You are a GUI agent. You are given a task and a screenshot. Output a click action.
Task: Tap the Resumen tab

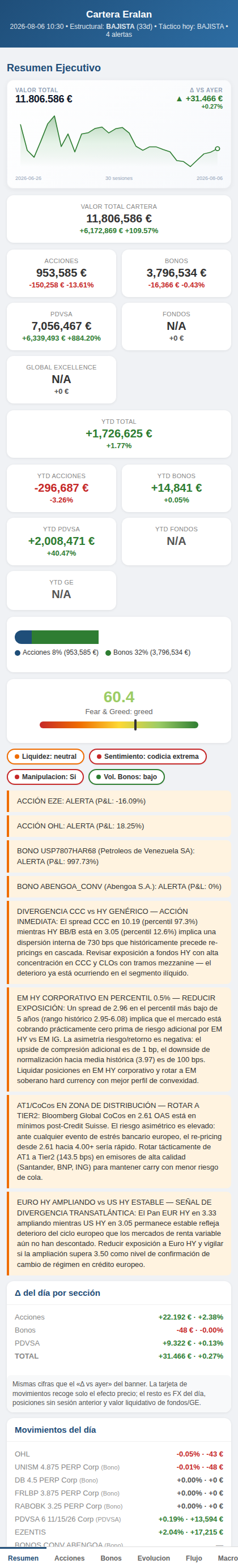pos(23,1558)
